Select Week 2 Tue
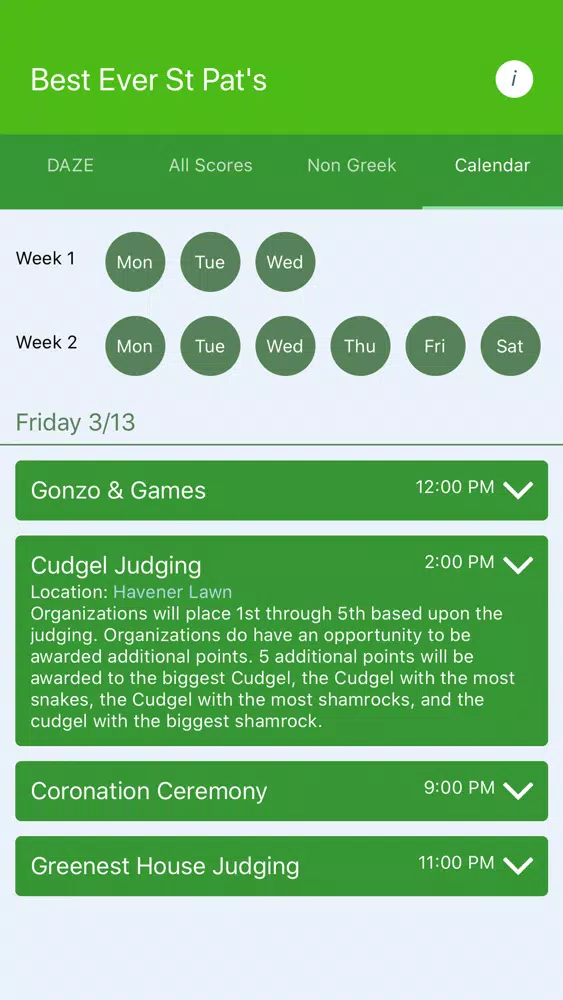 point(210,346)
